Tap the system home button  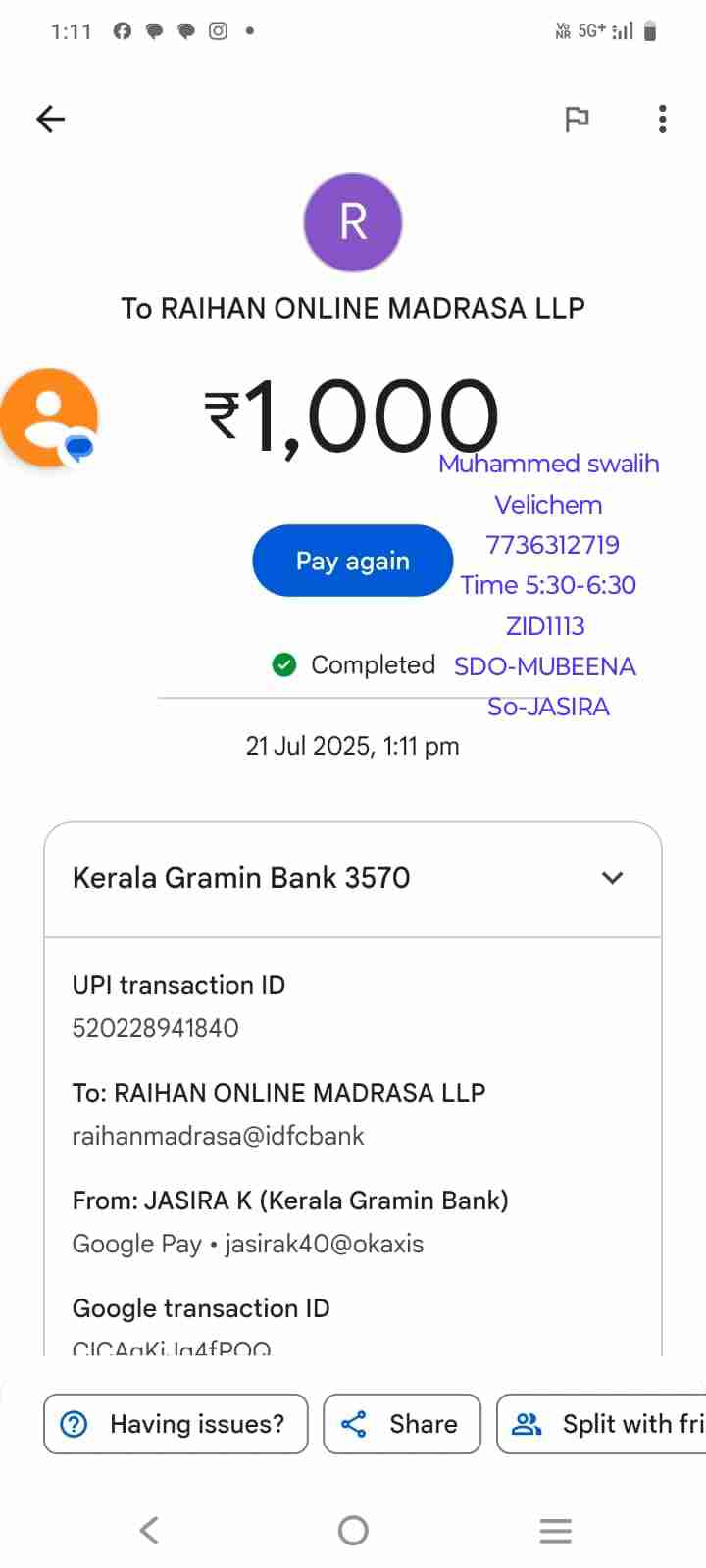[353, 1530]
